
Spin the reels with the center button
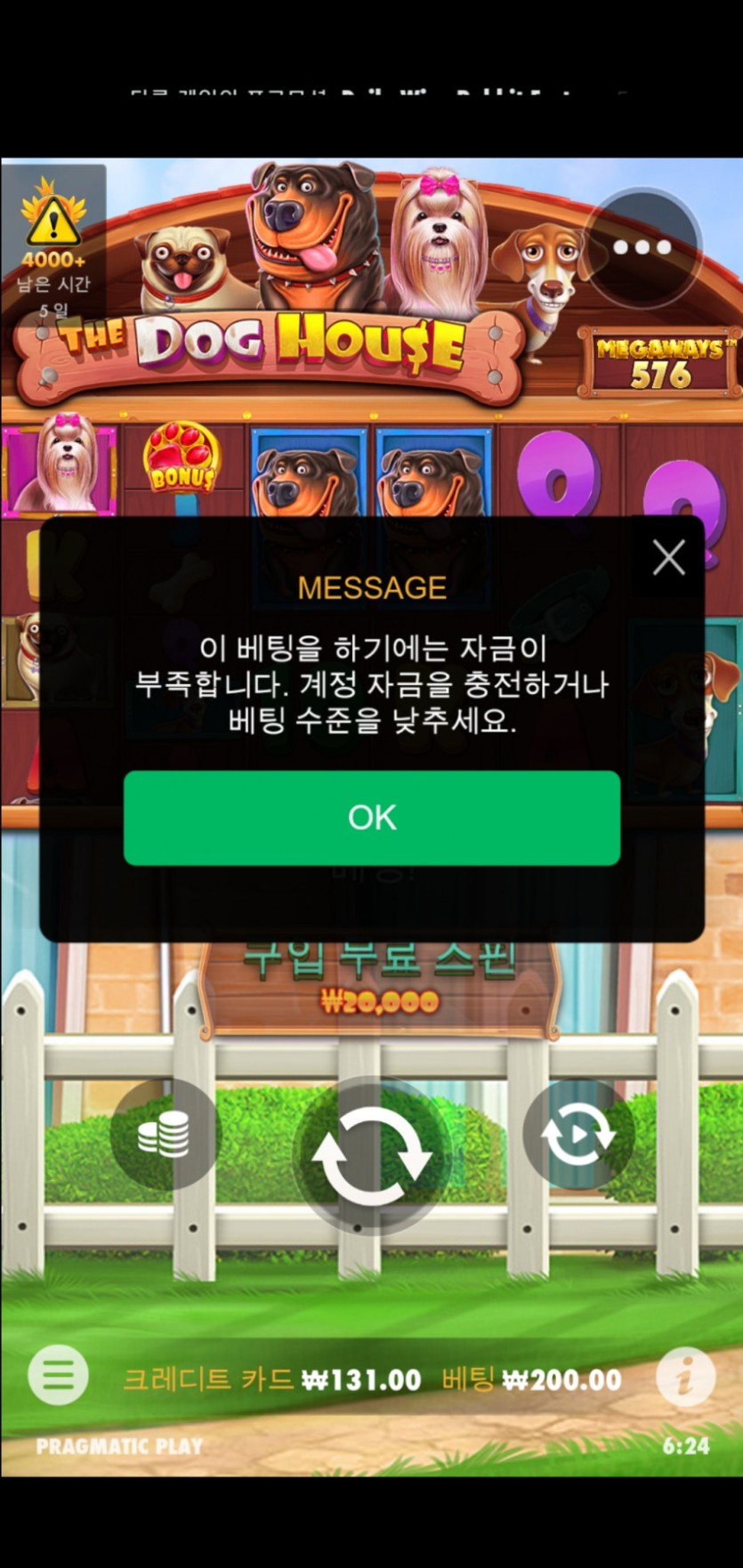point(372,1156)
